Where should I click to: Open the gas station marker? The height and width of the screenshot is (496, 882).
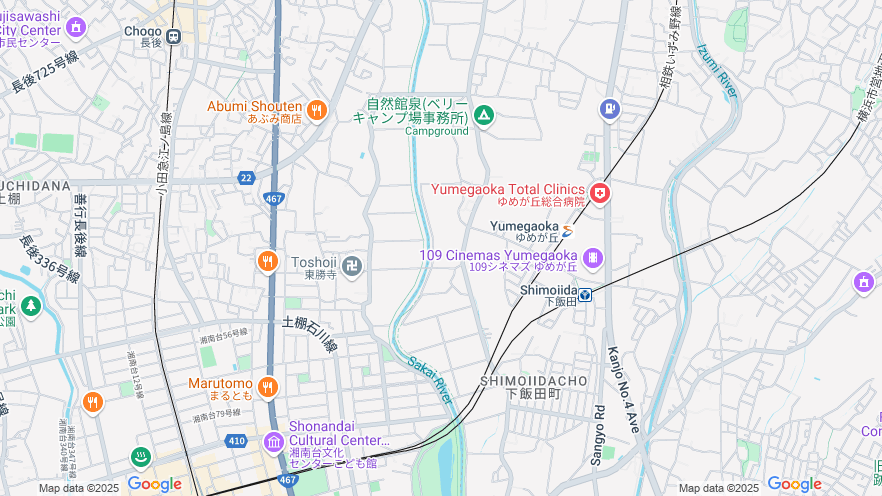609,109
